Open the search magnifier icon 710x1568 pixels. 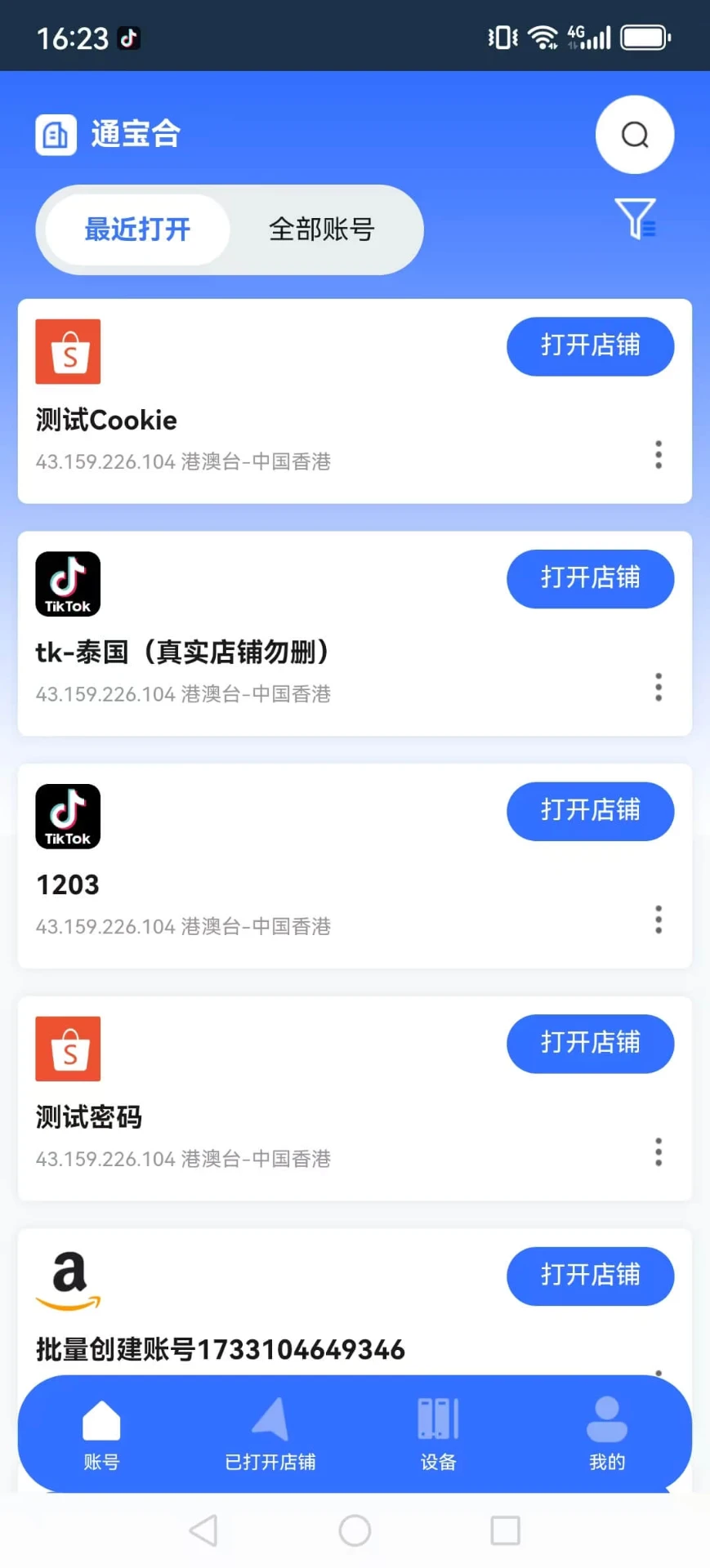(x=635, y=135)
